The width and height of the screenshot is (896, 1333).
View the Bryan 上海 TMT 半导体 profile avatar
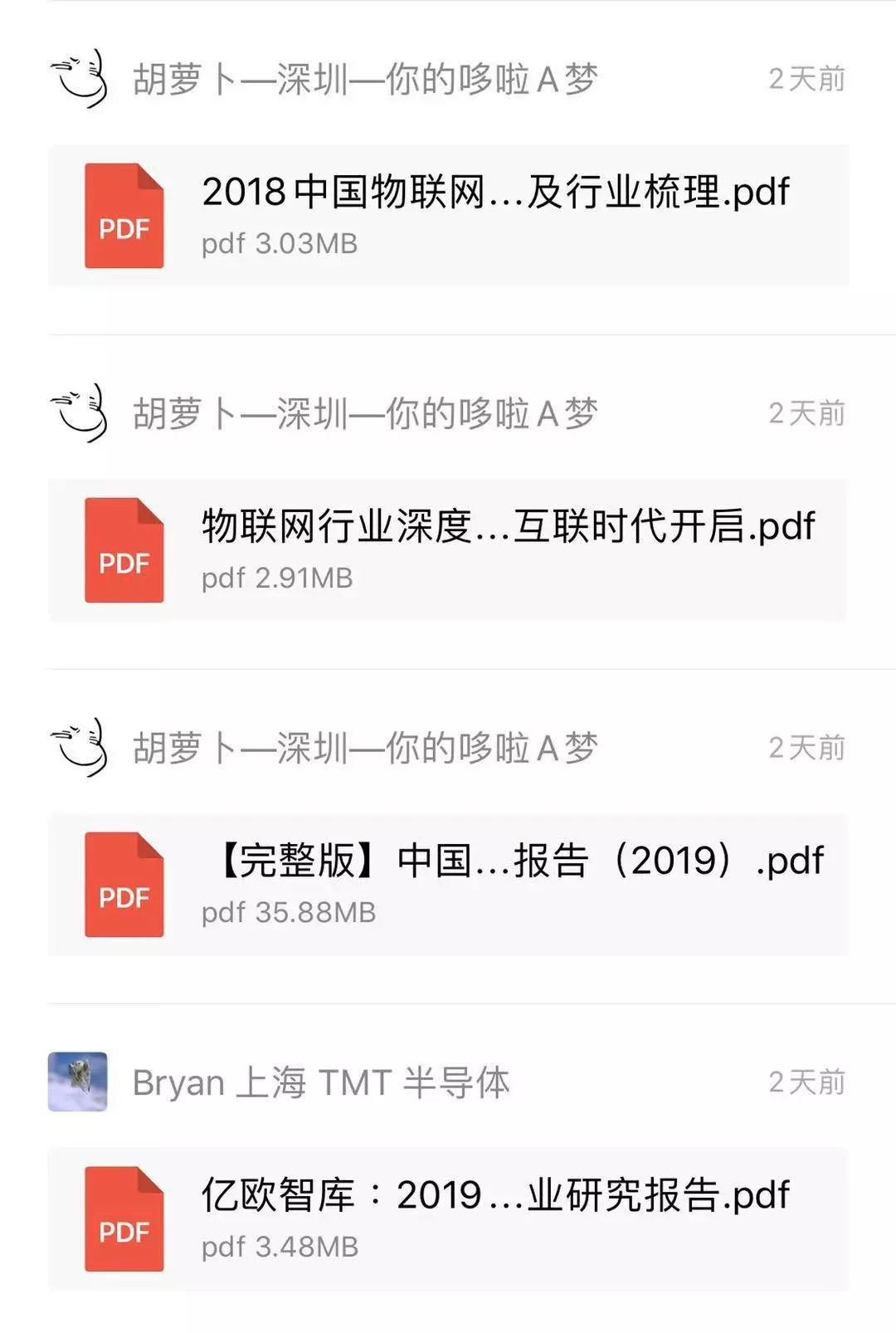tap(78, 1082)
